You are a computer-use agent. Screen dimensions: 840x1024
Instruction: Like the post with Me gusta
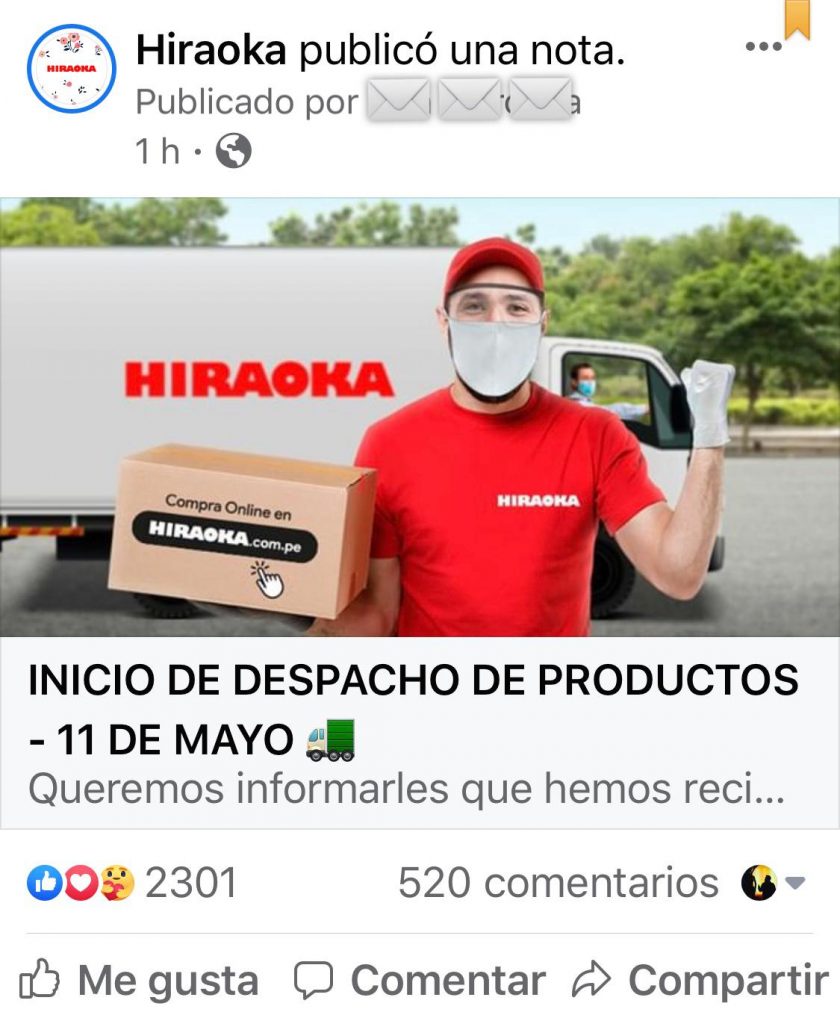tap(138, 980)
